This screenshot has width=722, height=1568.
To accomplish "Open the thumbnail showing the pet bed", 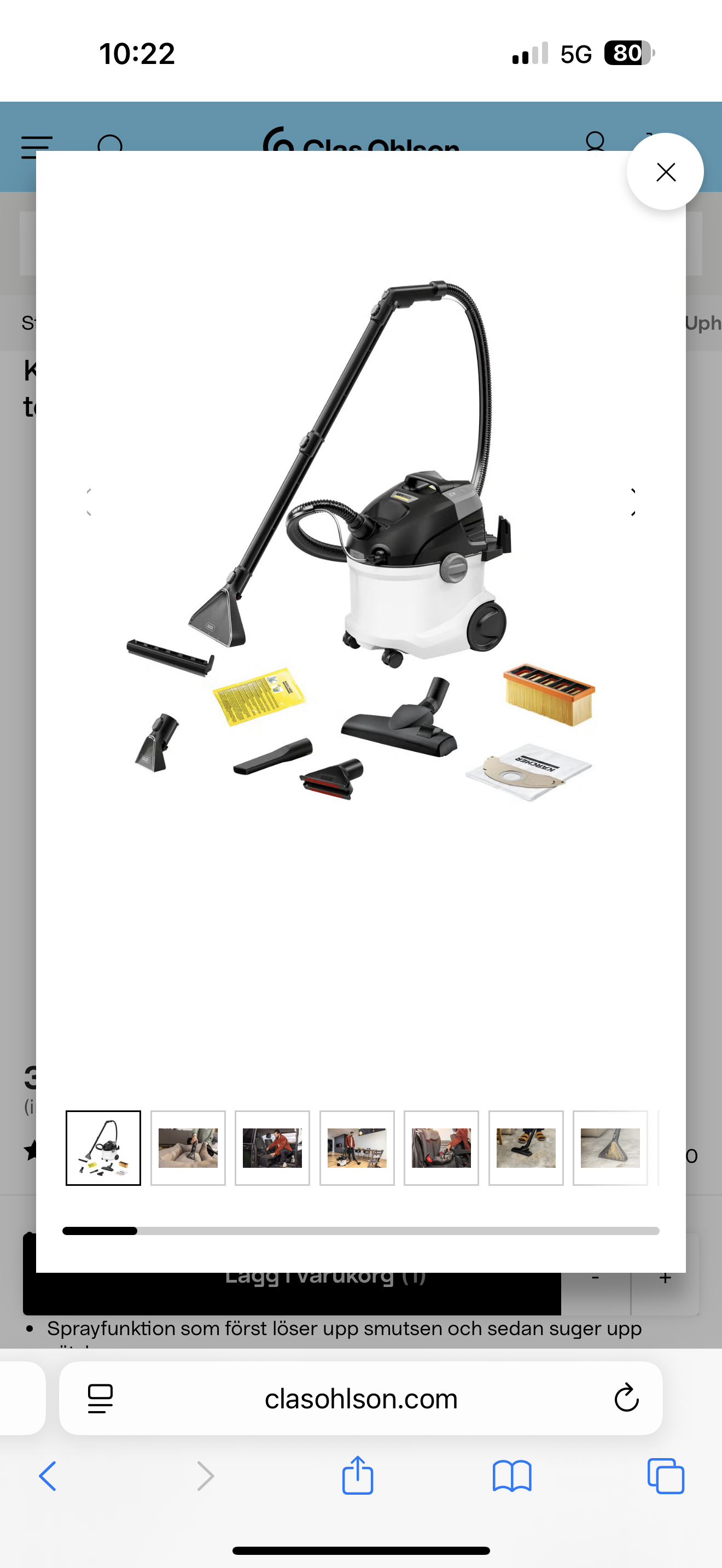I will [x=188, y=1148].
